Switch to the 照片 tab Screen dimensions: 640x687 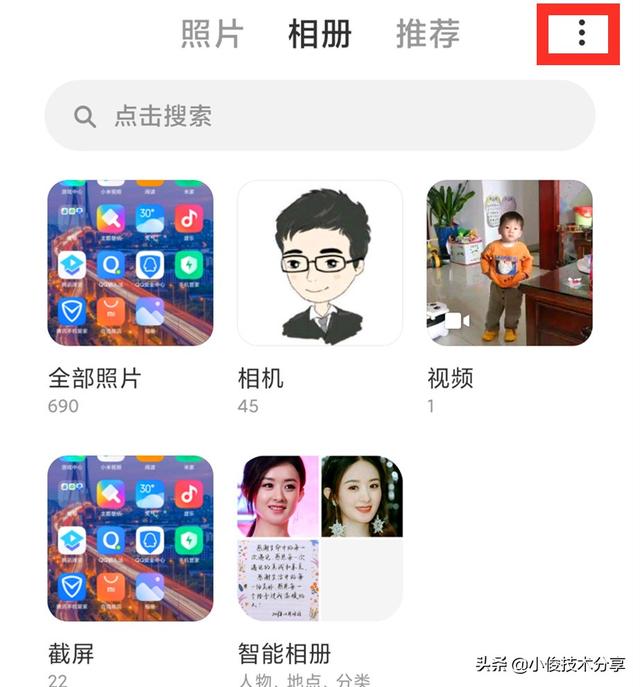(x=212, y=34)
